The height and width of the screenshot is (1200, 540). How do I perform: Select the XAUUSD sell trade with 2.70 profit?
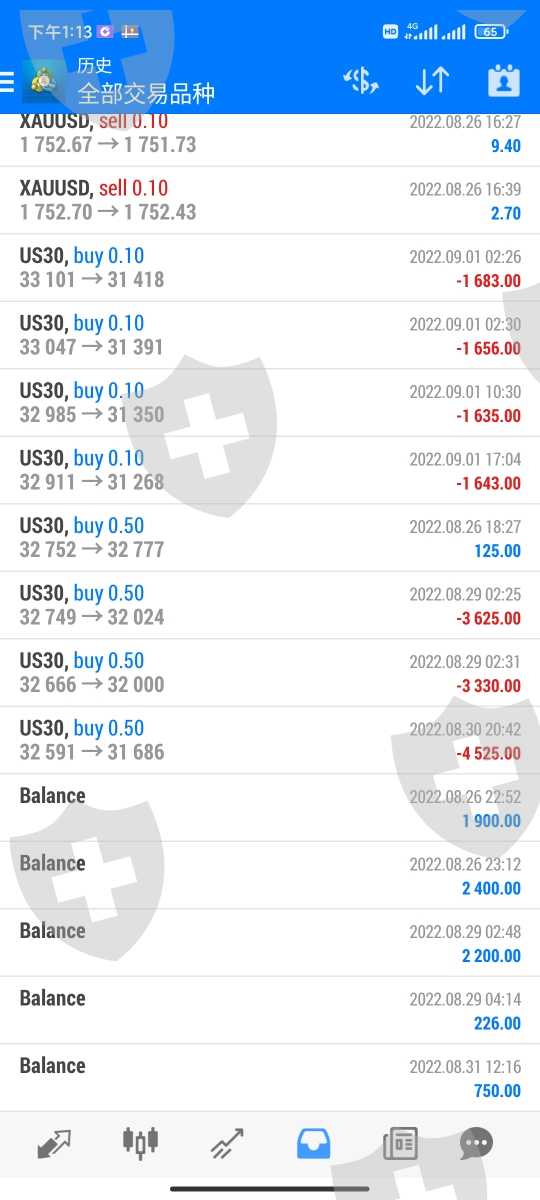[270, 200]
